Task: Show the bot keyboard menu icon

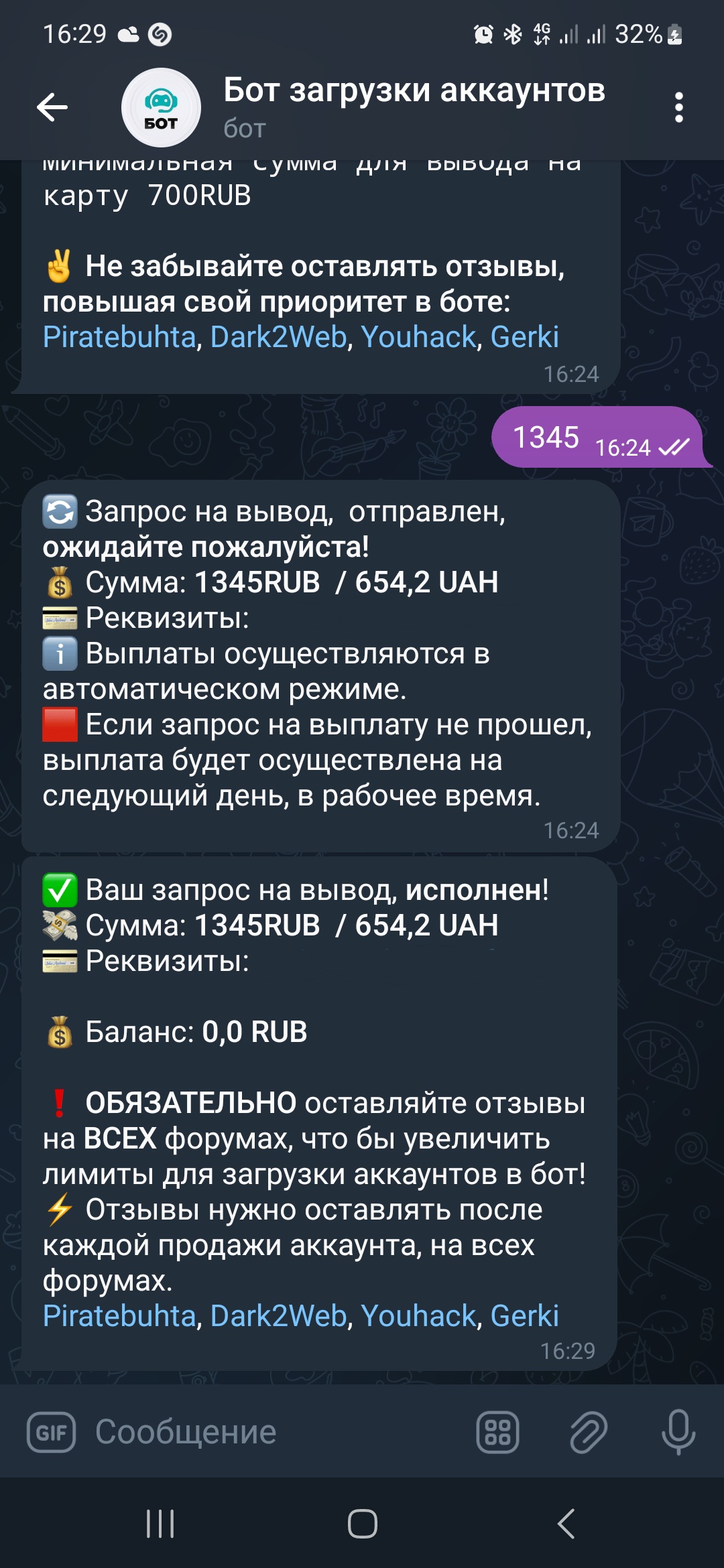Action: pos(497,1433)
